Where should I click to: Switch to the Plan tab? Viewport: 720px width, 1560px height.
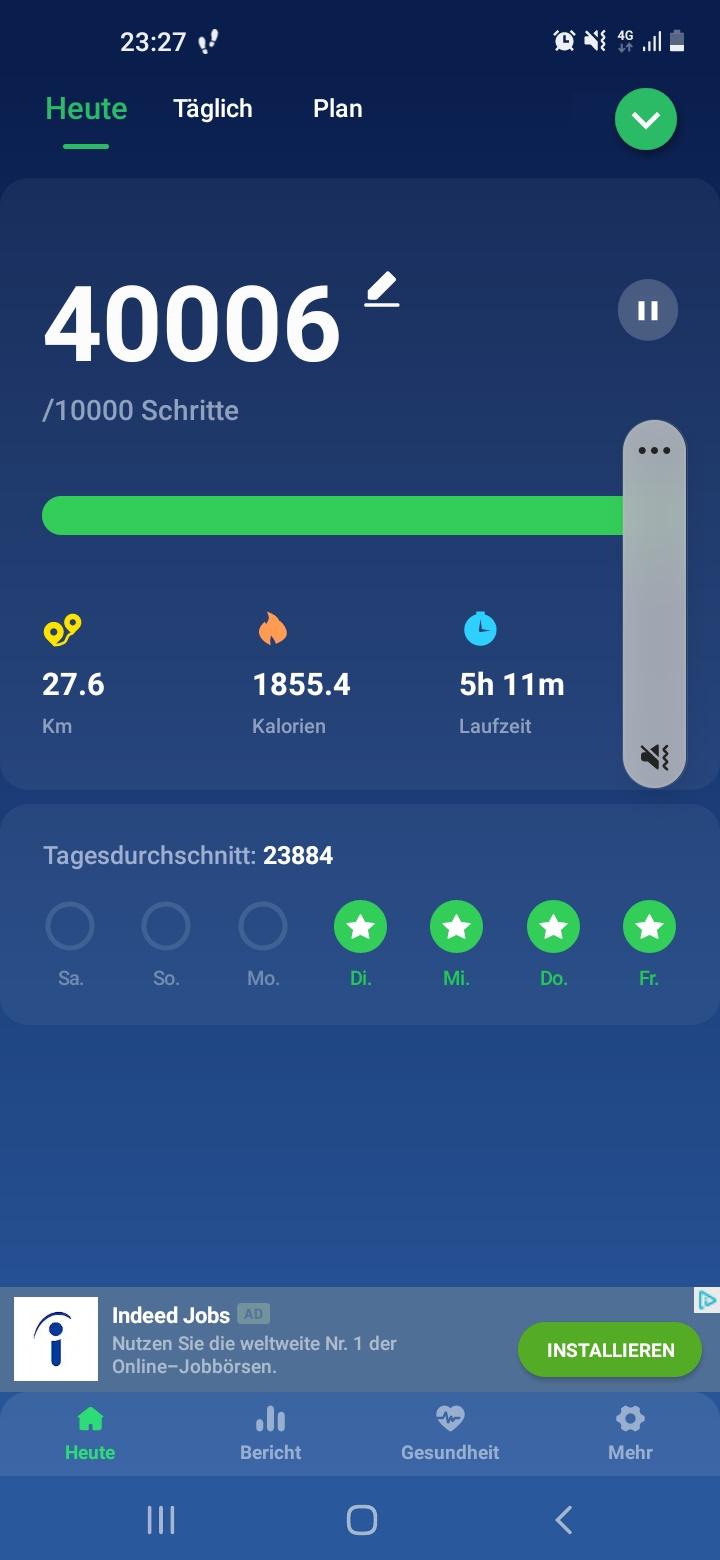tap(338, 108)
